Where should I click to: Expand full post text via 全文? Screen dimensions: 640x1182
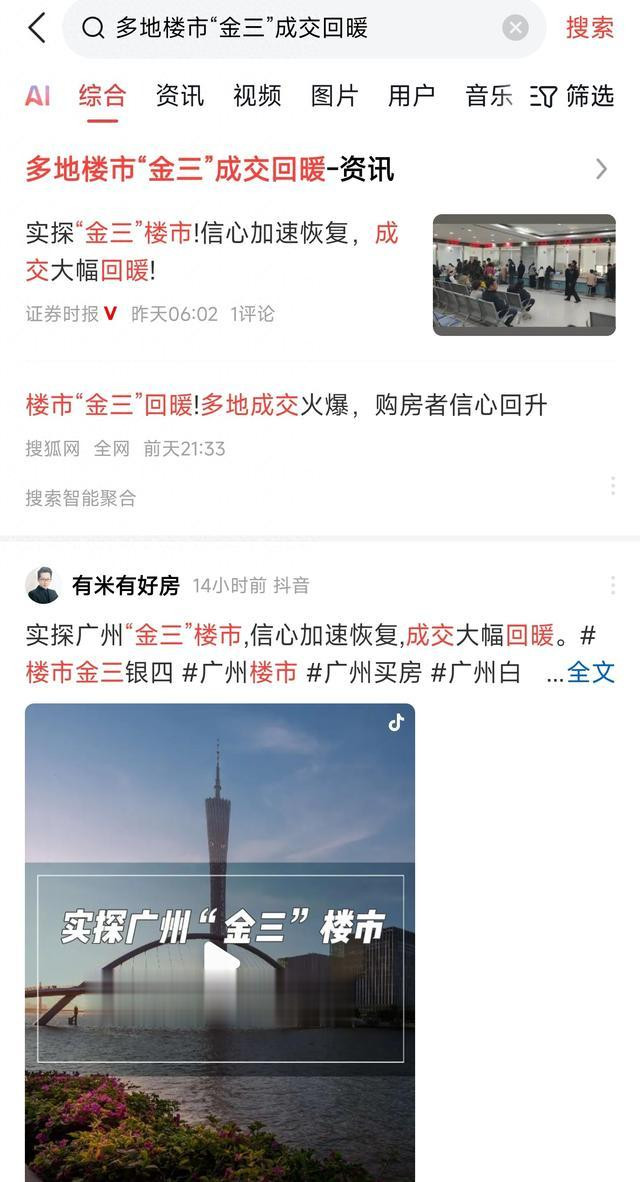click(591, 672)
